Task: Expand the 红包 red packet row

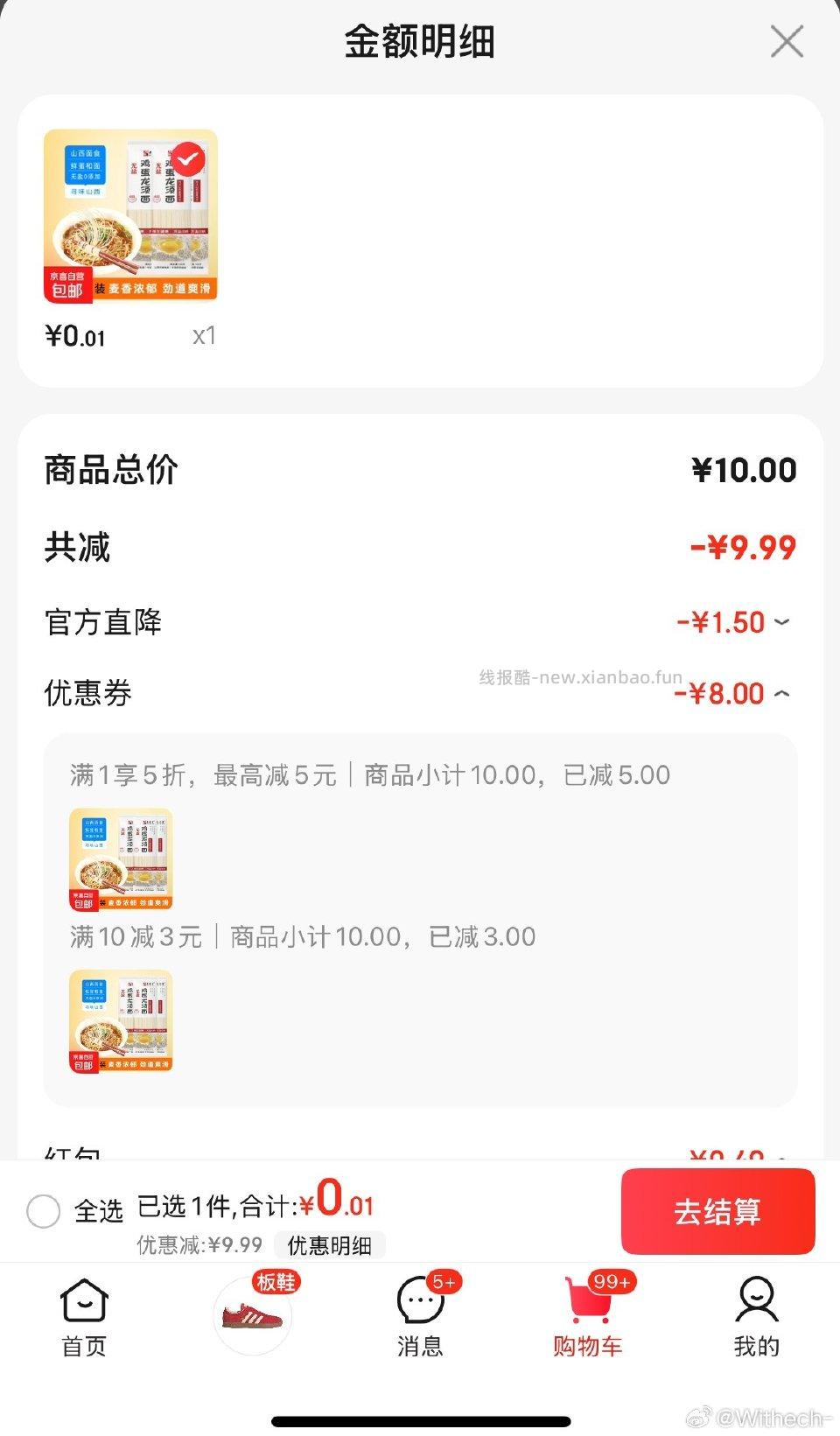Action: pos(781,1155)
